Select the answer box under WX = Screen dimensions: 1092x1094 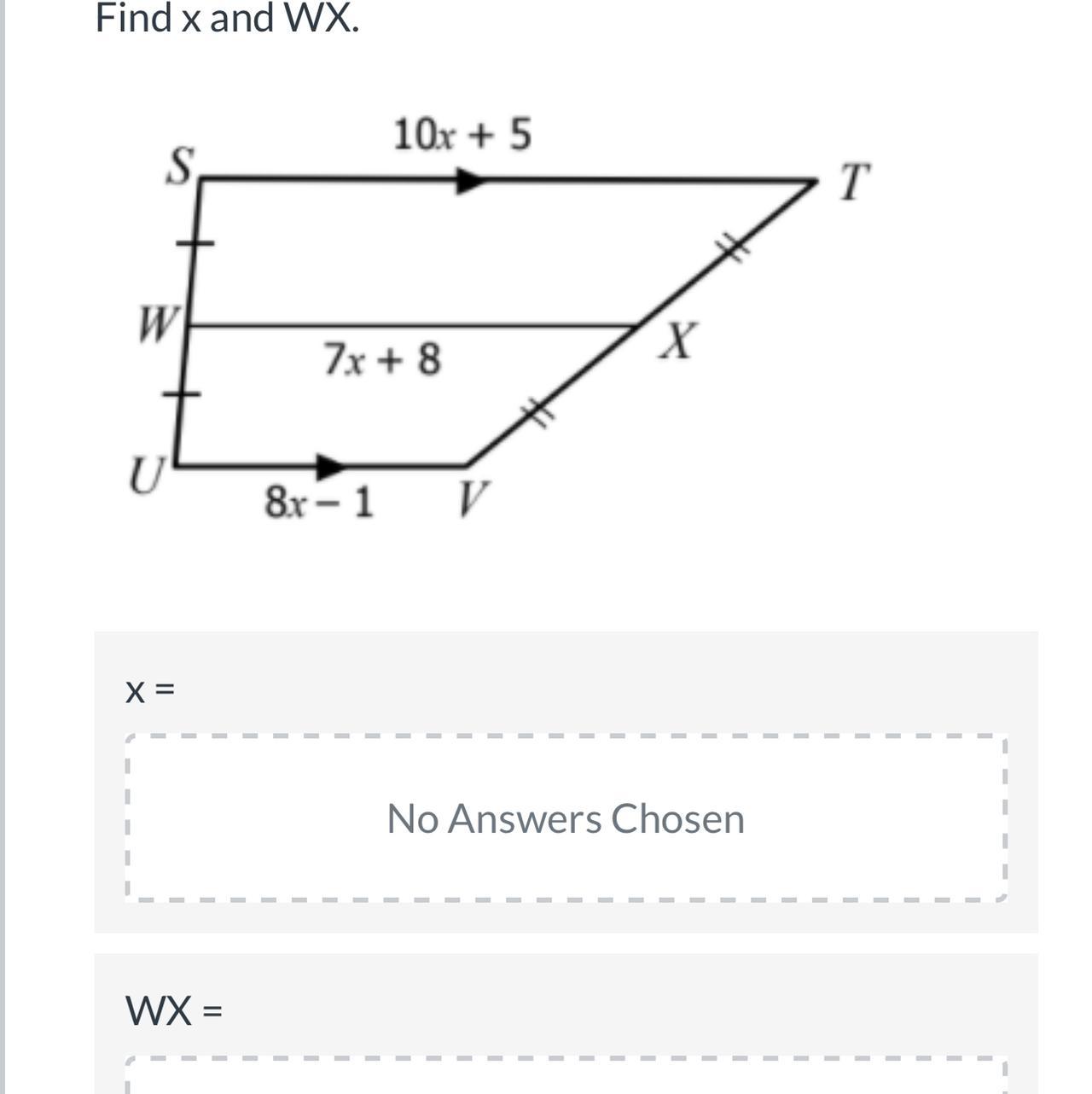pos(566,1077)
